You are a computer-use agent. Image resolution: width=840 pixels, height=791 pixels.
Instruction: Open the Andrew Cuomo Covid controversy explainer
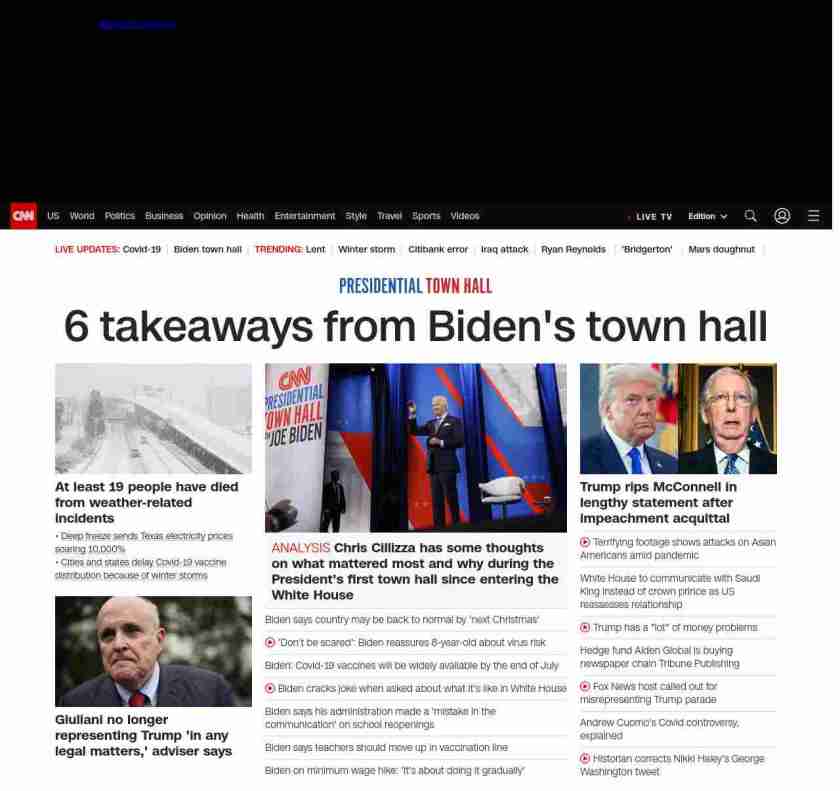click(659, 728)
